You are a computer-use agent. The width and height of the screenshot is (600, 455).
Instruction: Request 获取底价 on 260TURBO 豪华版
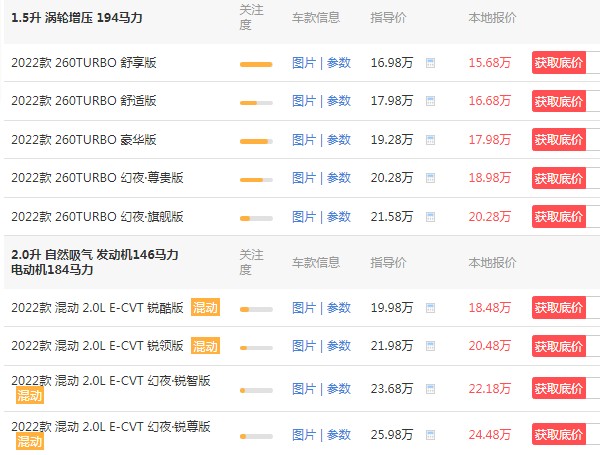pos(558,139)
